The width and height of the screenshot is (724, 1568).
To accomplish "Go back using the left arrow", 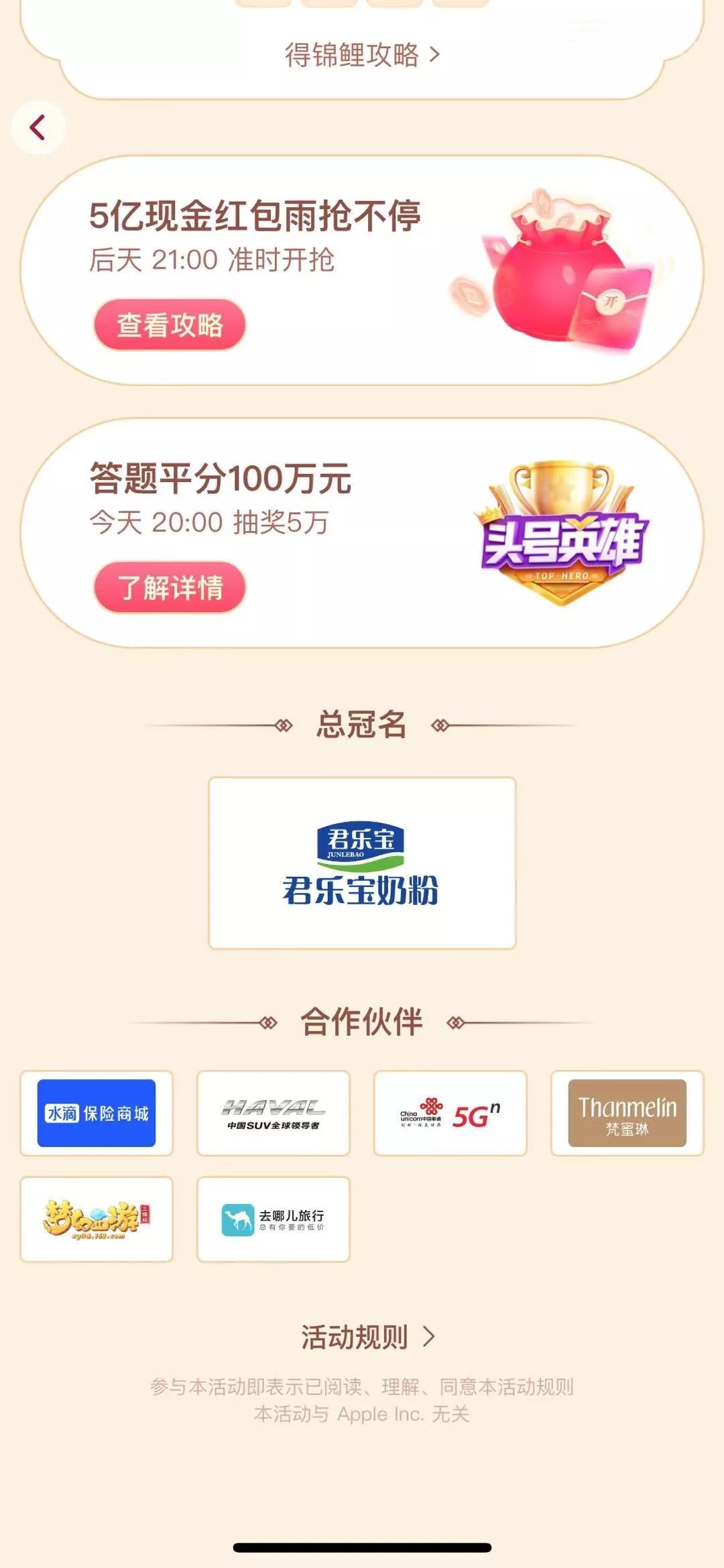I will (x=38, y=127).
